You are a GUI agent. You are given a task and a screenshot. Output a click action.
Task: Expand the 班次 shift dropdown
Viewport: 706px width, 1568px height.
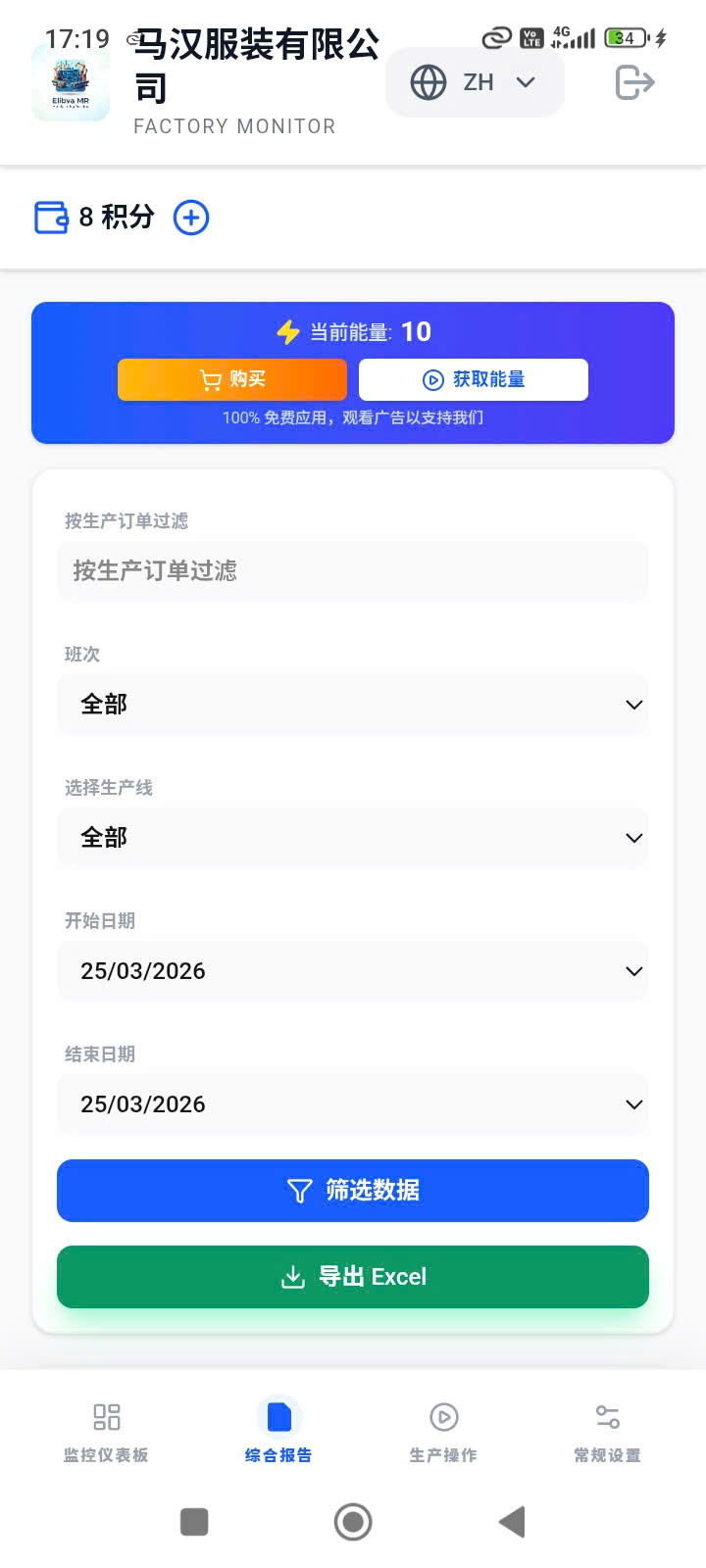352,704
